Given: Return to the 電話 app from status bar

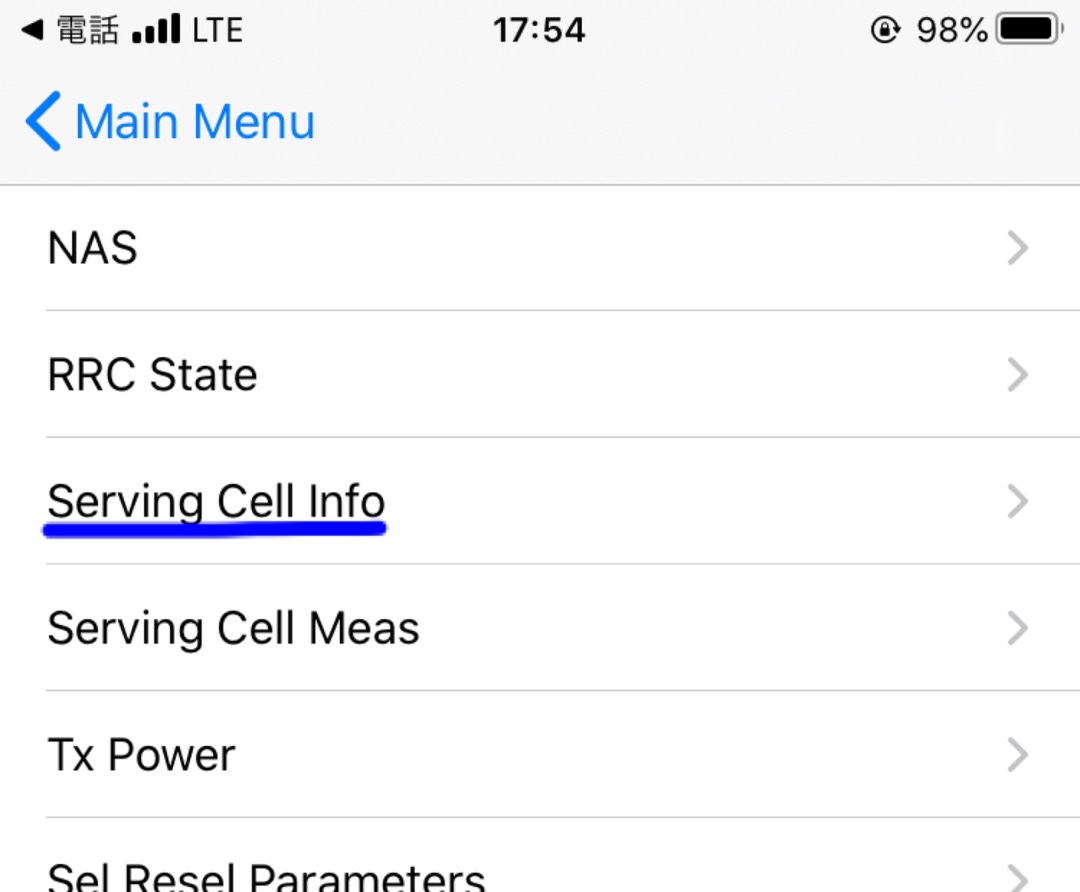Looking at the screenshot, I should coord(70,30).
